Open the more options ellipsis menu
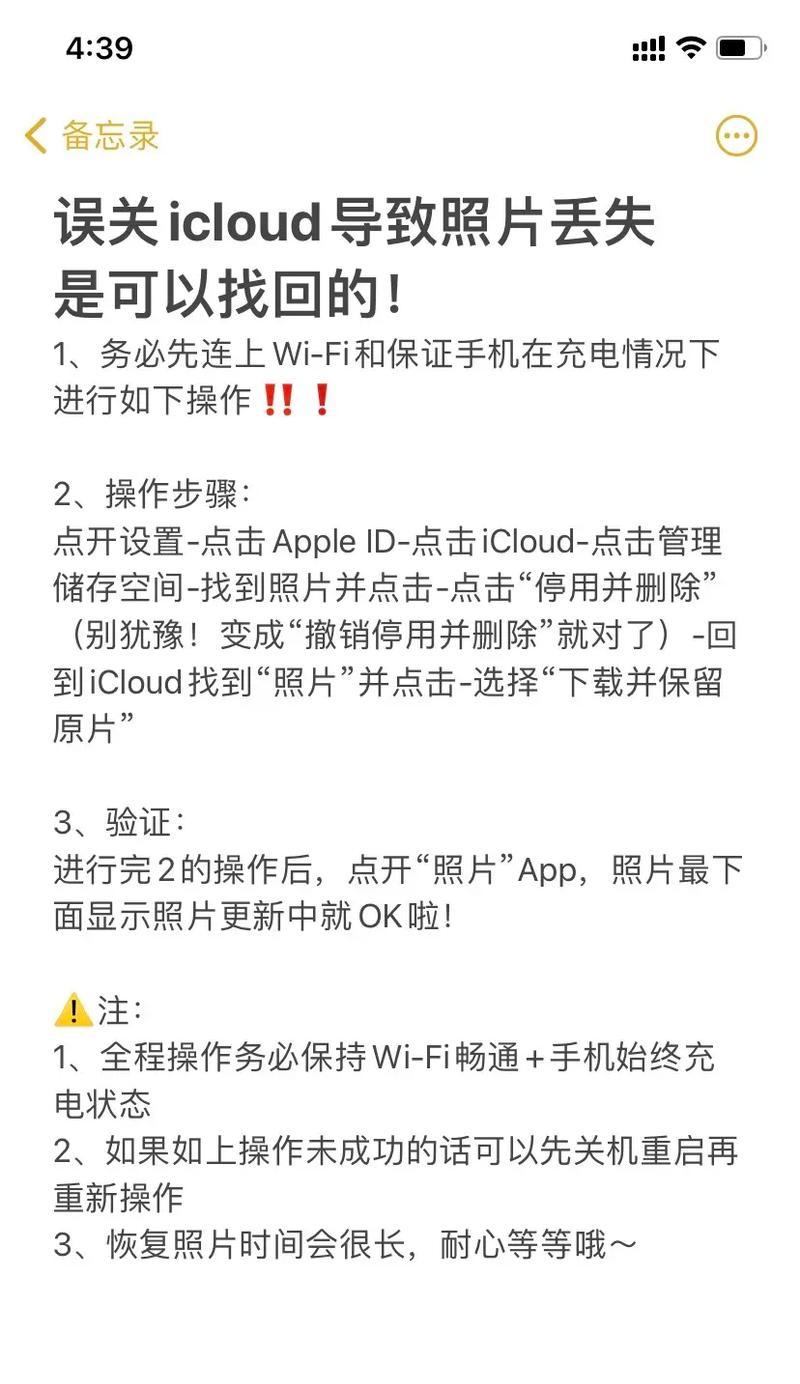 point(737,136)
